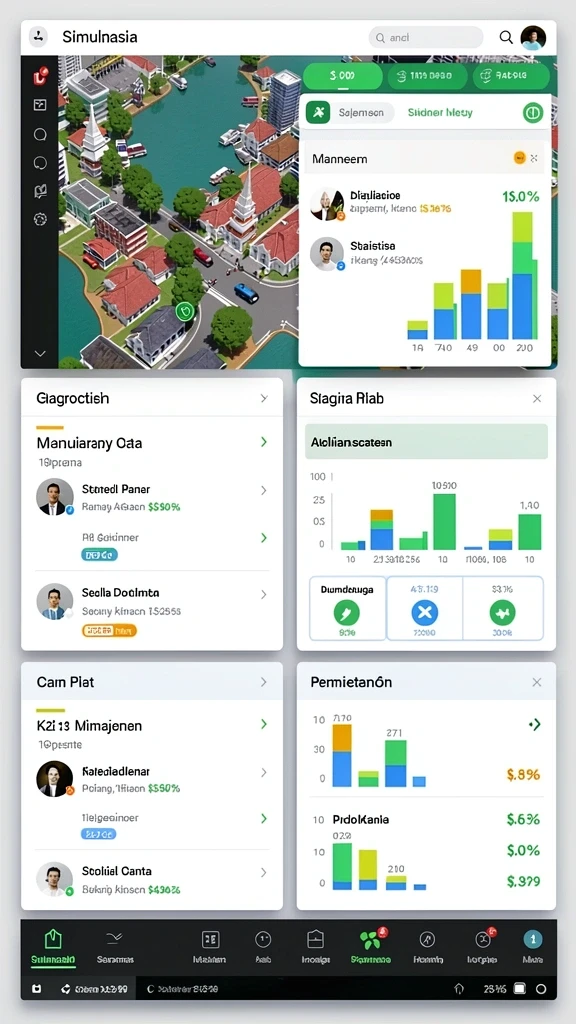Tap the search box in the top bar
Viewport: 576px width, 1024px height.
tap(426, 38)
